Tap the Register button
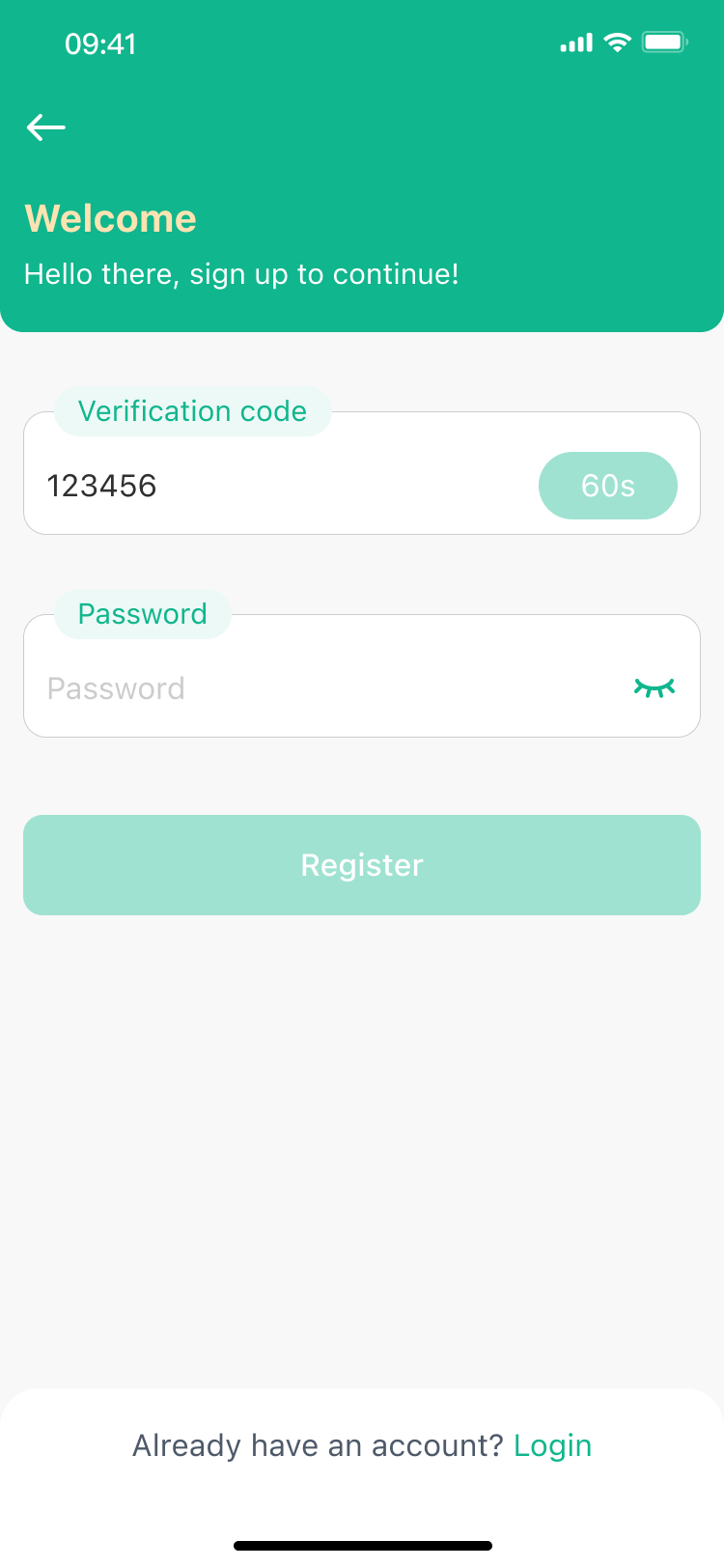The image size is (724, 1568). click(x=362, y=865)
